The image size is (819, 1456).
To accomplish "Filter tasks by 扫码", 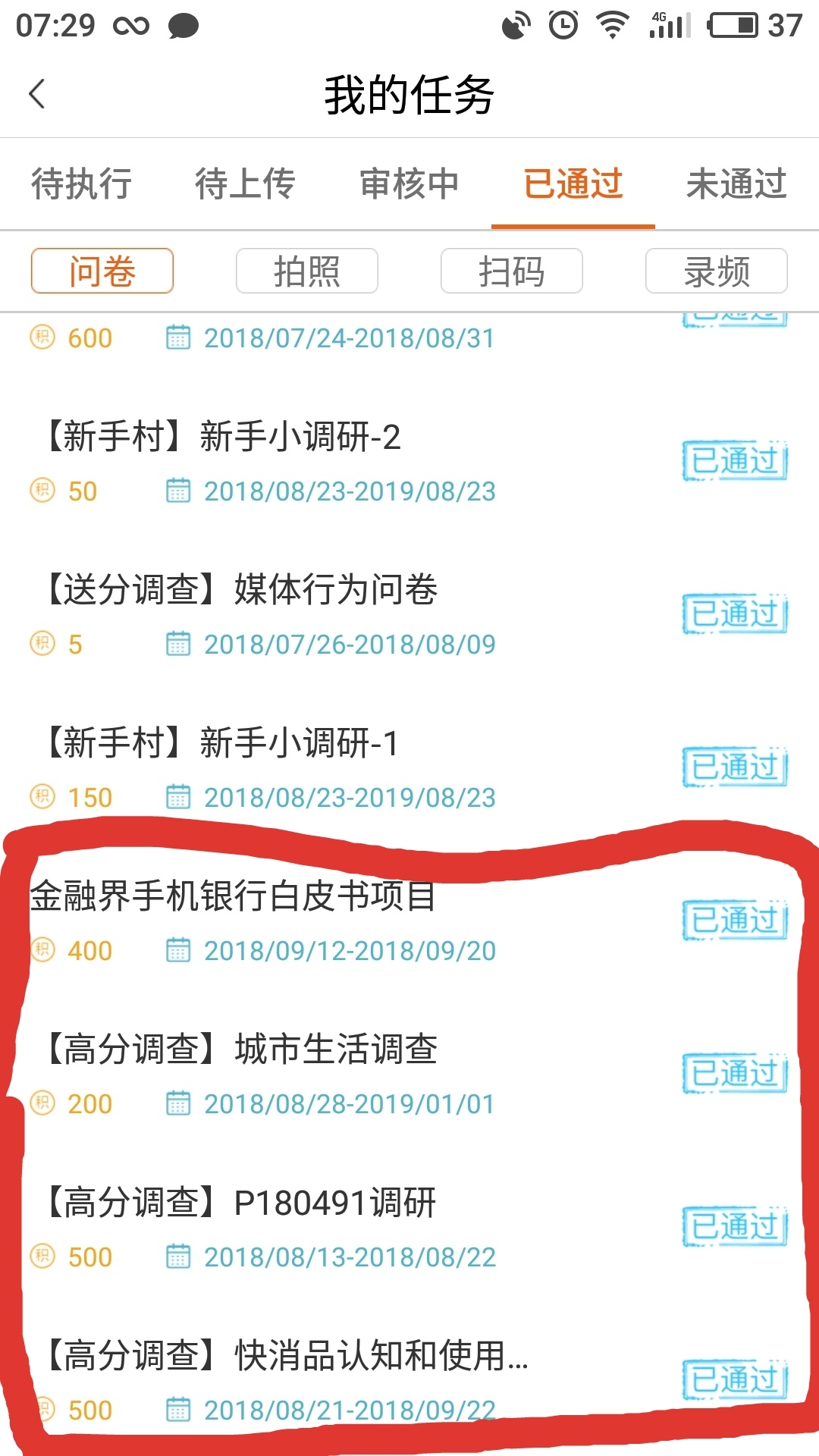I will 512,271.
